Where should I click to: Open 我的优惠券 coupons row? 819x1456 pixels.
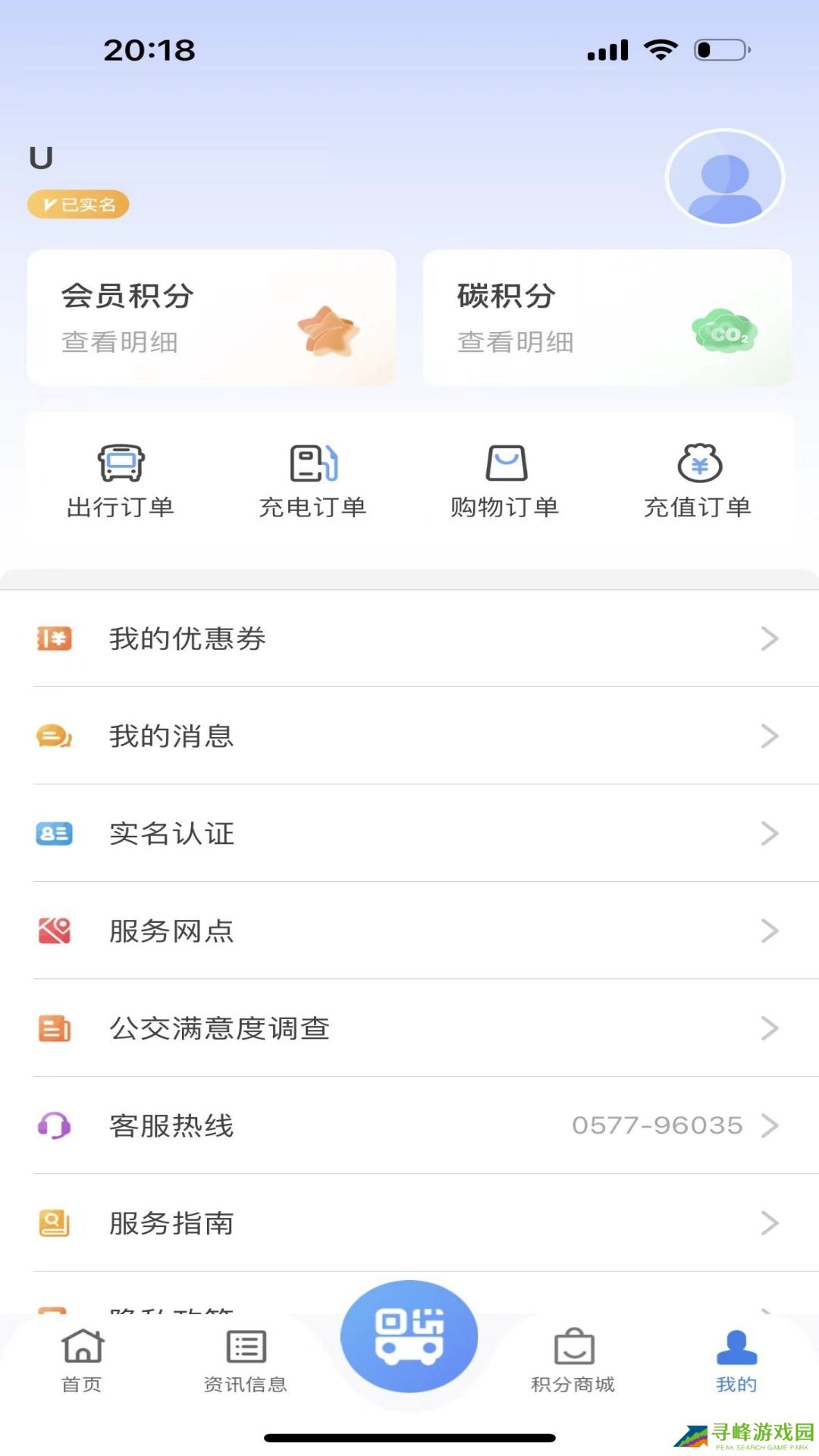409,639
